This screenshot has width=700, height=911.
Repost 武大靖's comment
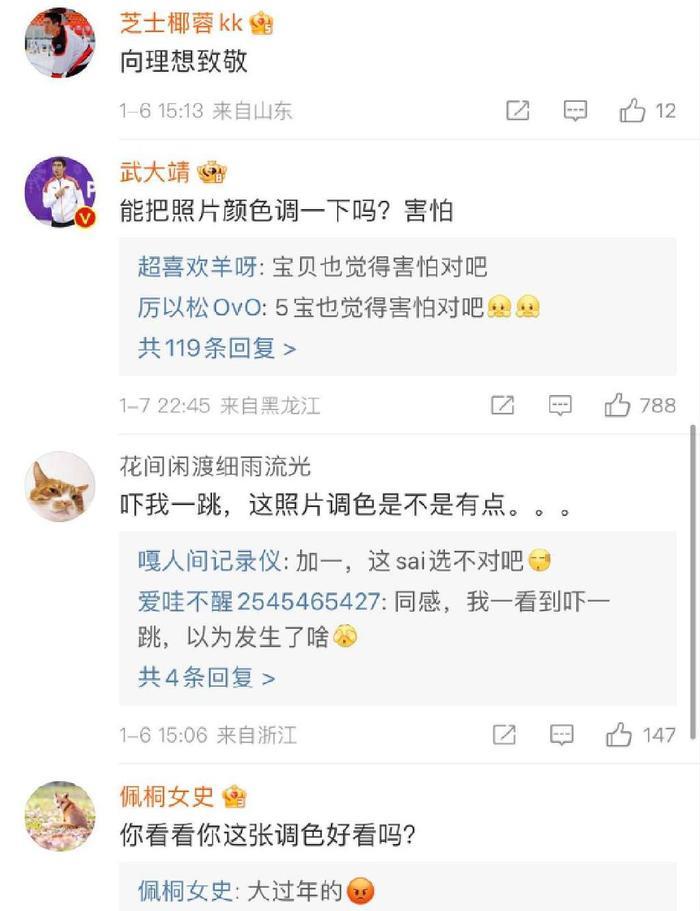pyautogui.click(x=503, y=405)
